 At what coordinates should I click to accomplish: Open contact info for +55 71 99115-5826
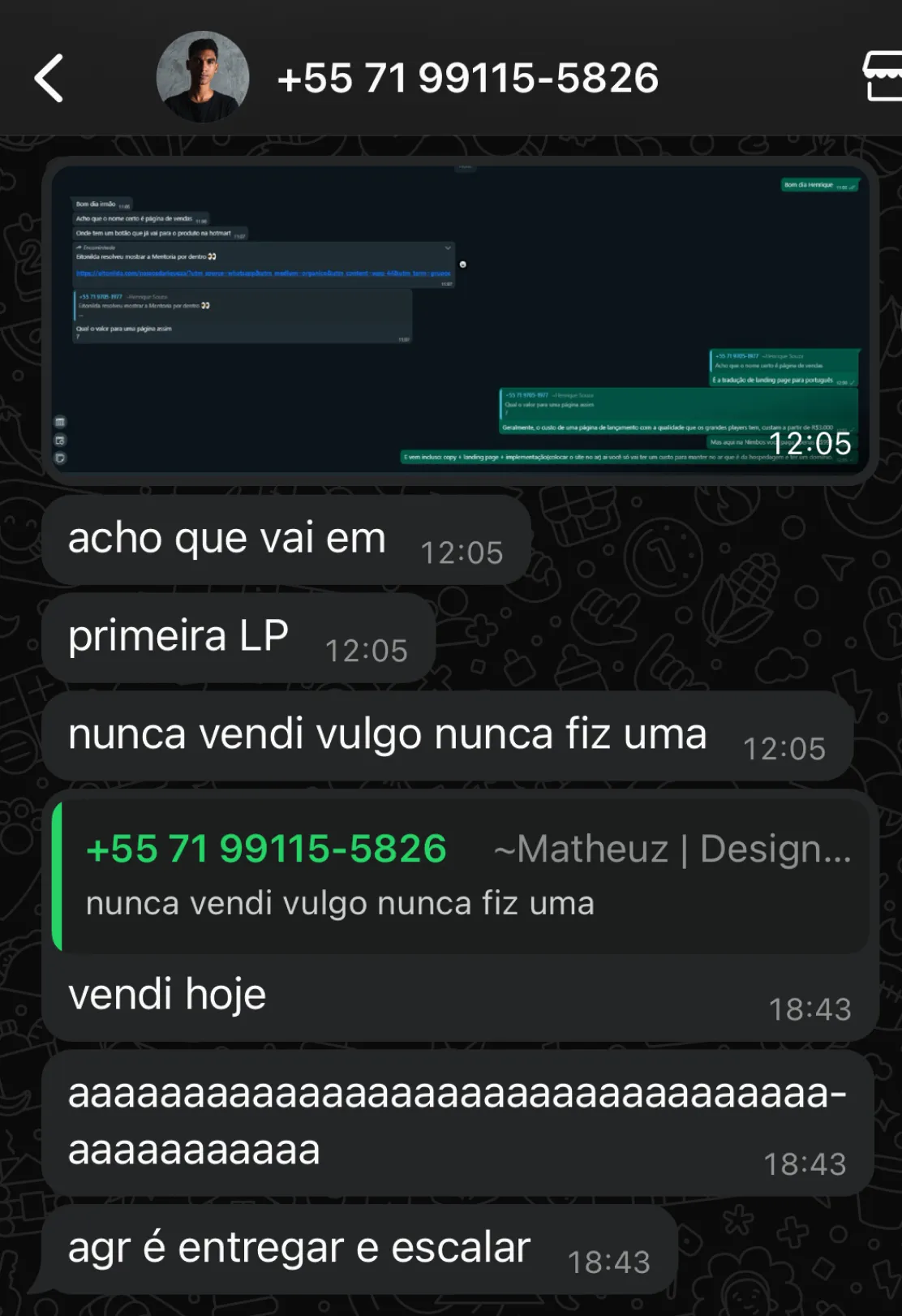(x=467, y=79)
